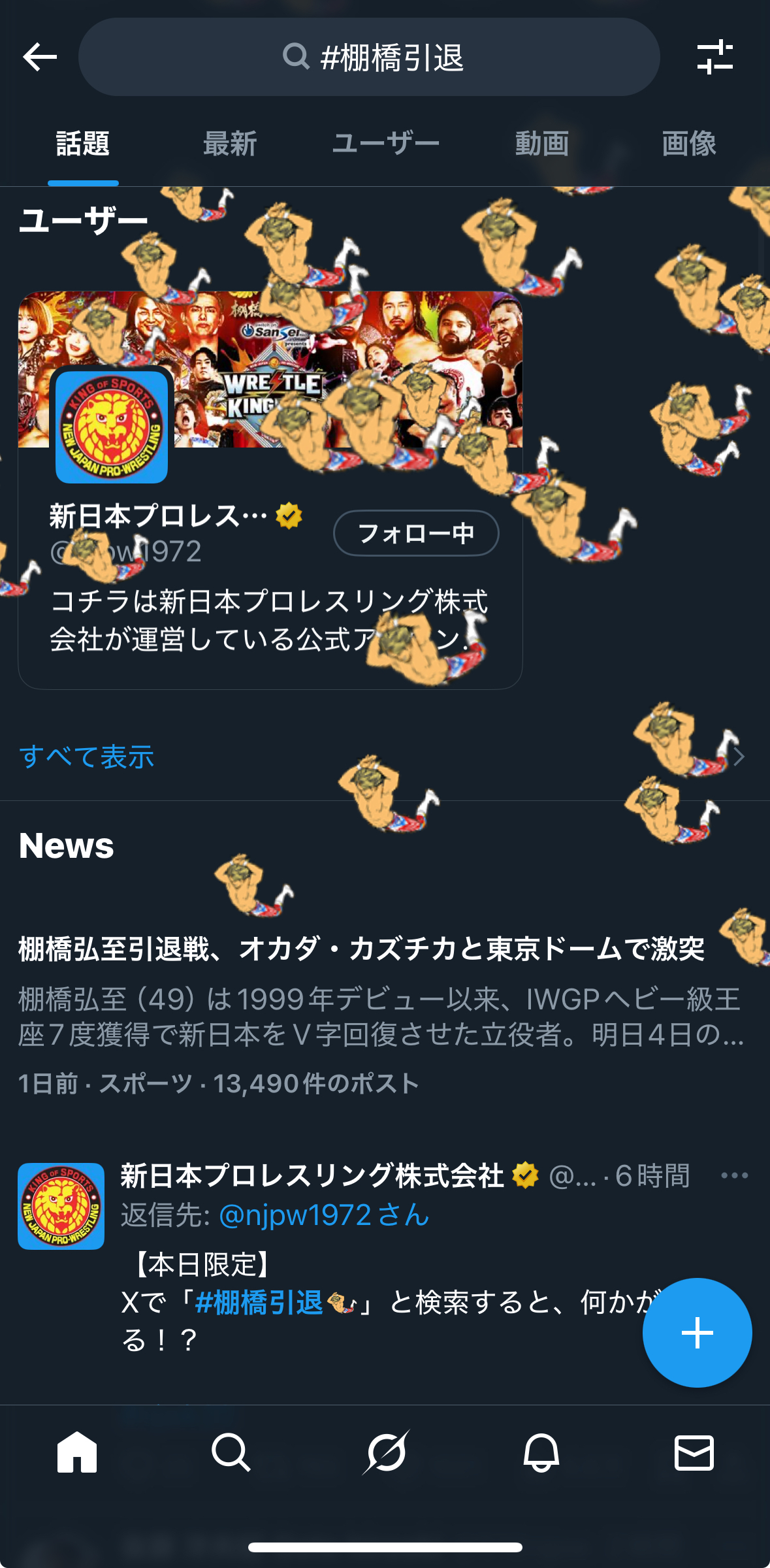Tap the フォロー中 button

[x=416, y=533]
